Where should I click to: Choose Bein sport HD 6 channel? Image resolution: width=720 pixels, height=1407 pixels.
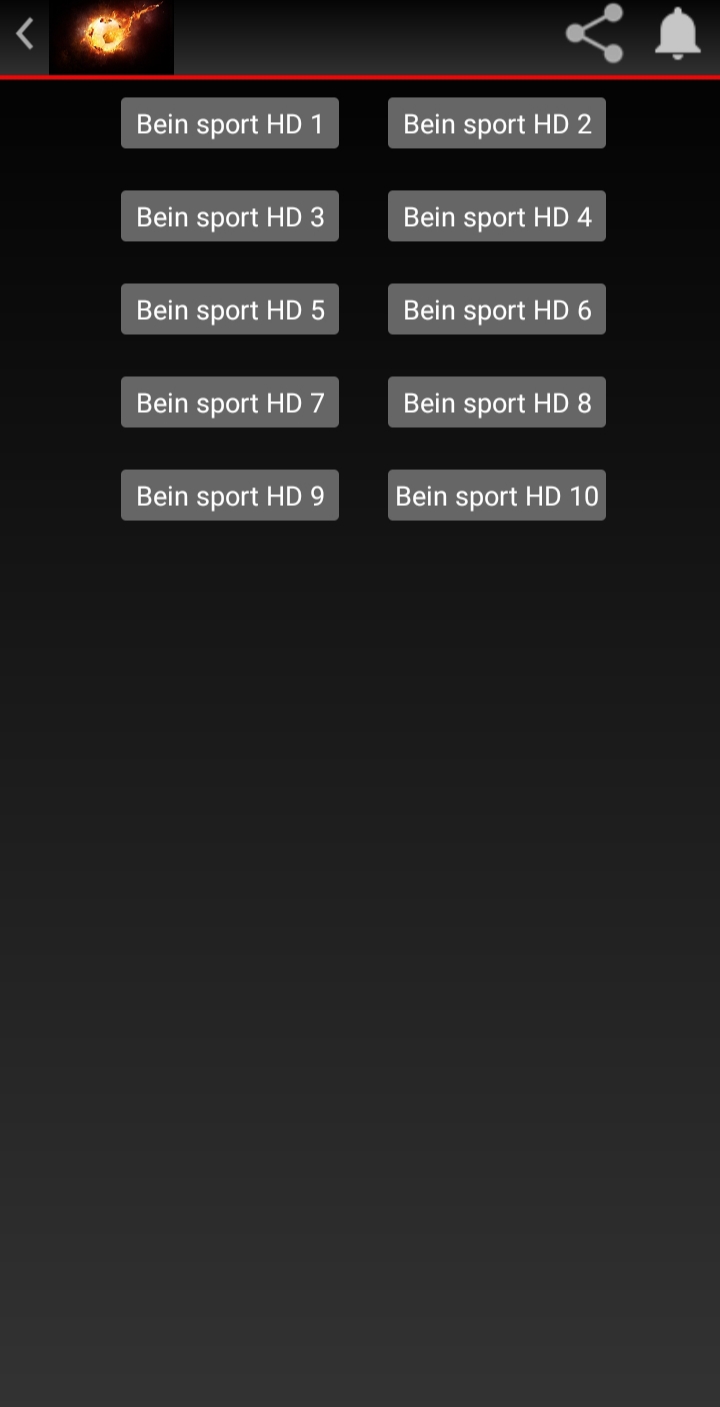pyautogui.click(x=497, y=309)
